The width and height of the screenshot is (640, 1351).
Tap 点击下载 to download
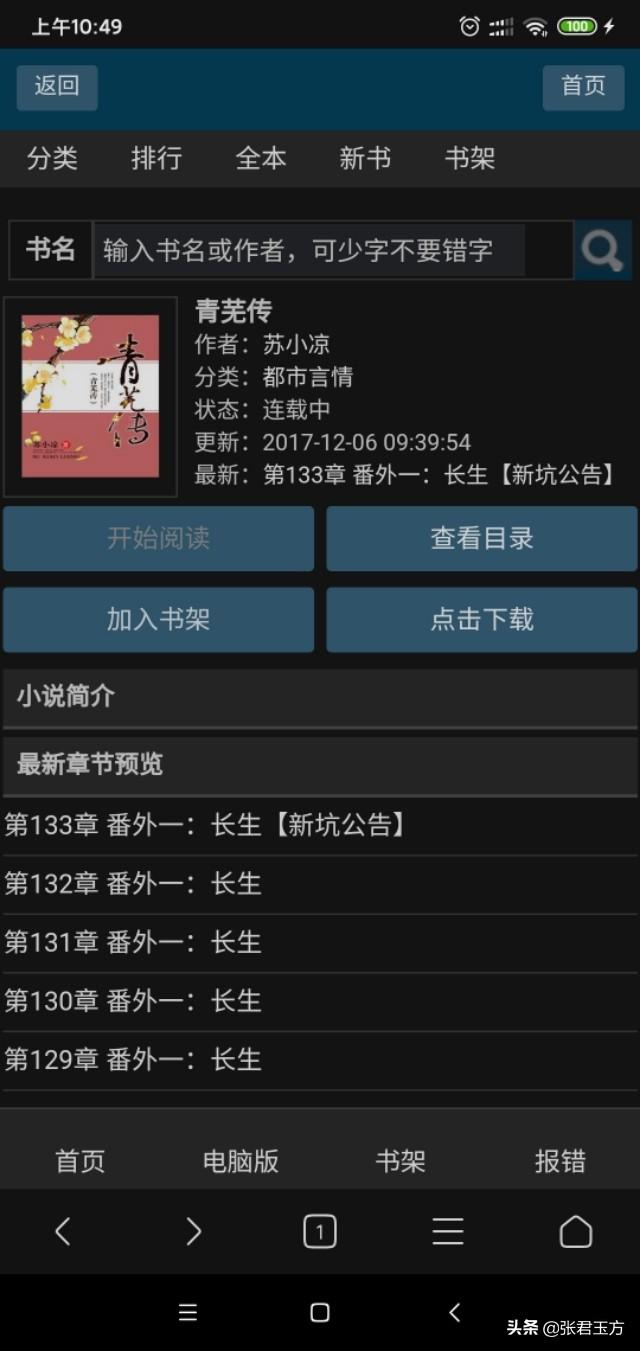coord(481,619)
